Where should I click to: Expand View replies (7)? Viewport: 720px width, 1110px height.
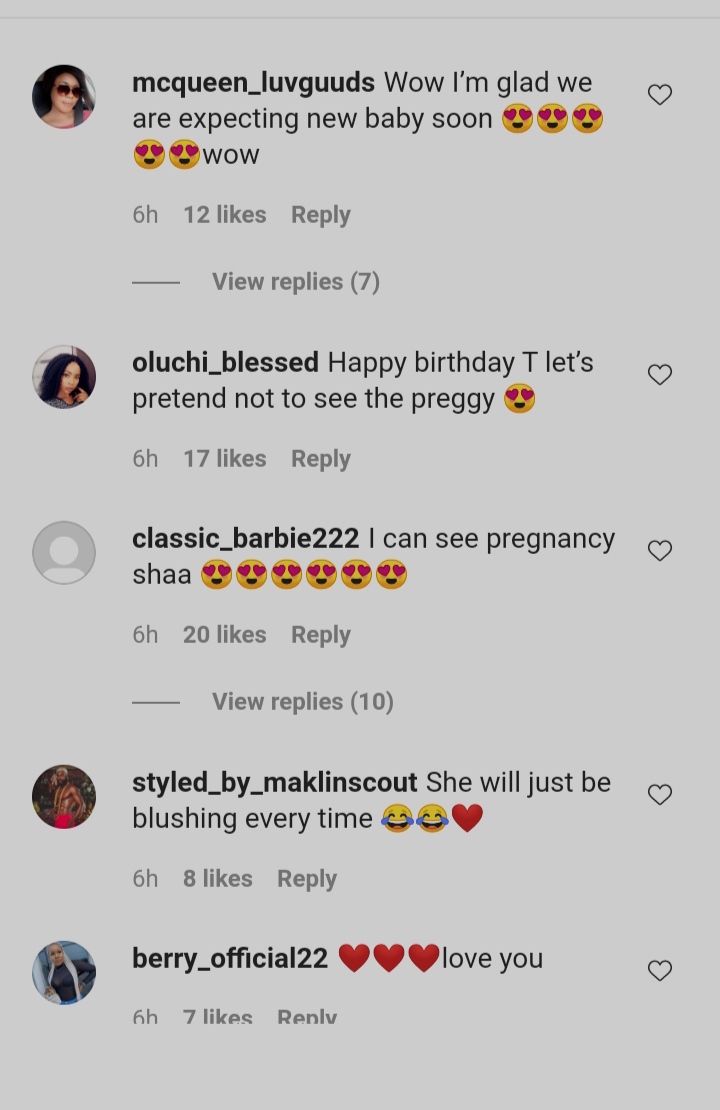pos(295,282)
